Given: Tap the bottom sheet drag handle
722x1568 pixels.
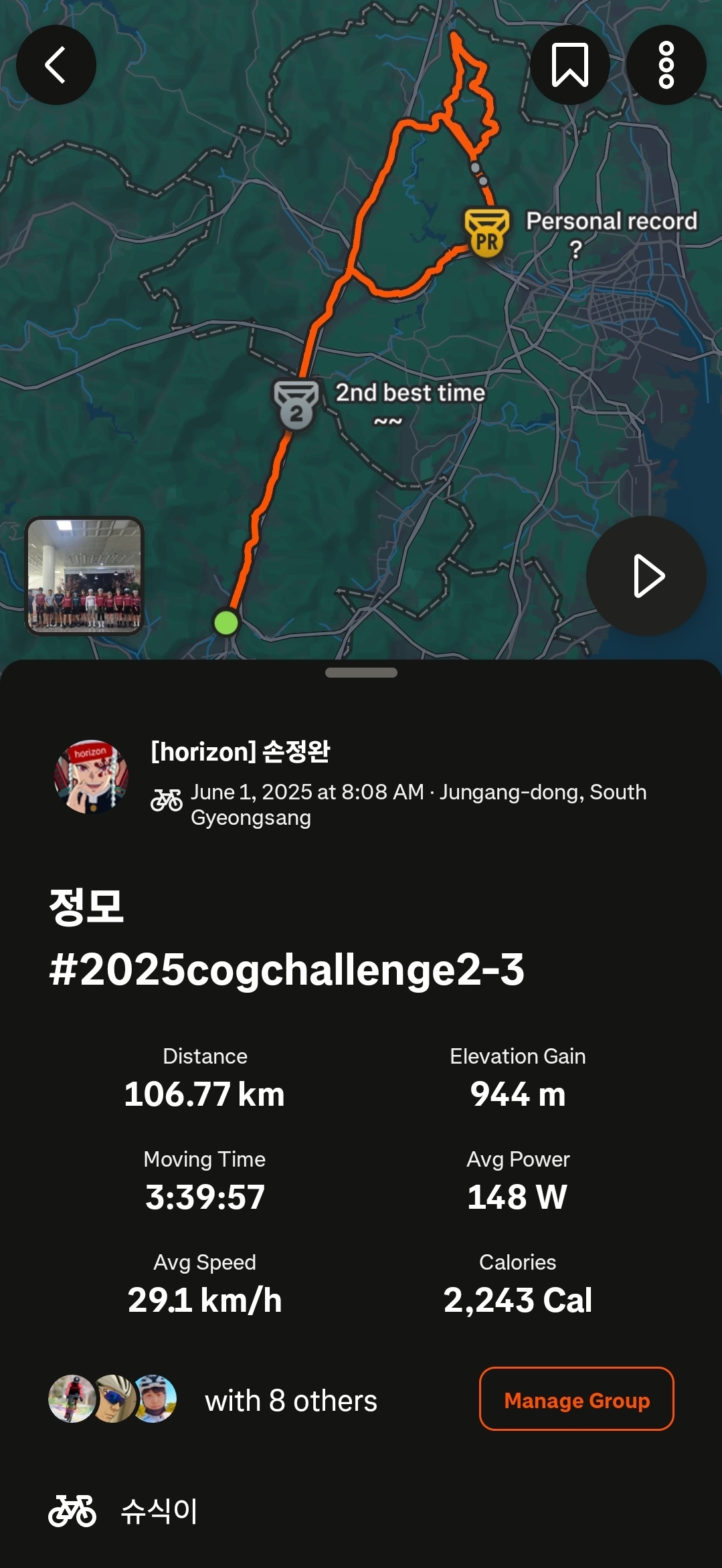Looking at the screenshot, I should pyautogui.click(x=361, y=672).
